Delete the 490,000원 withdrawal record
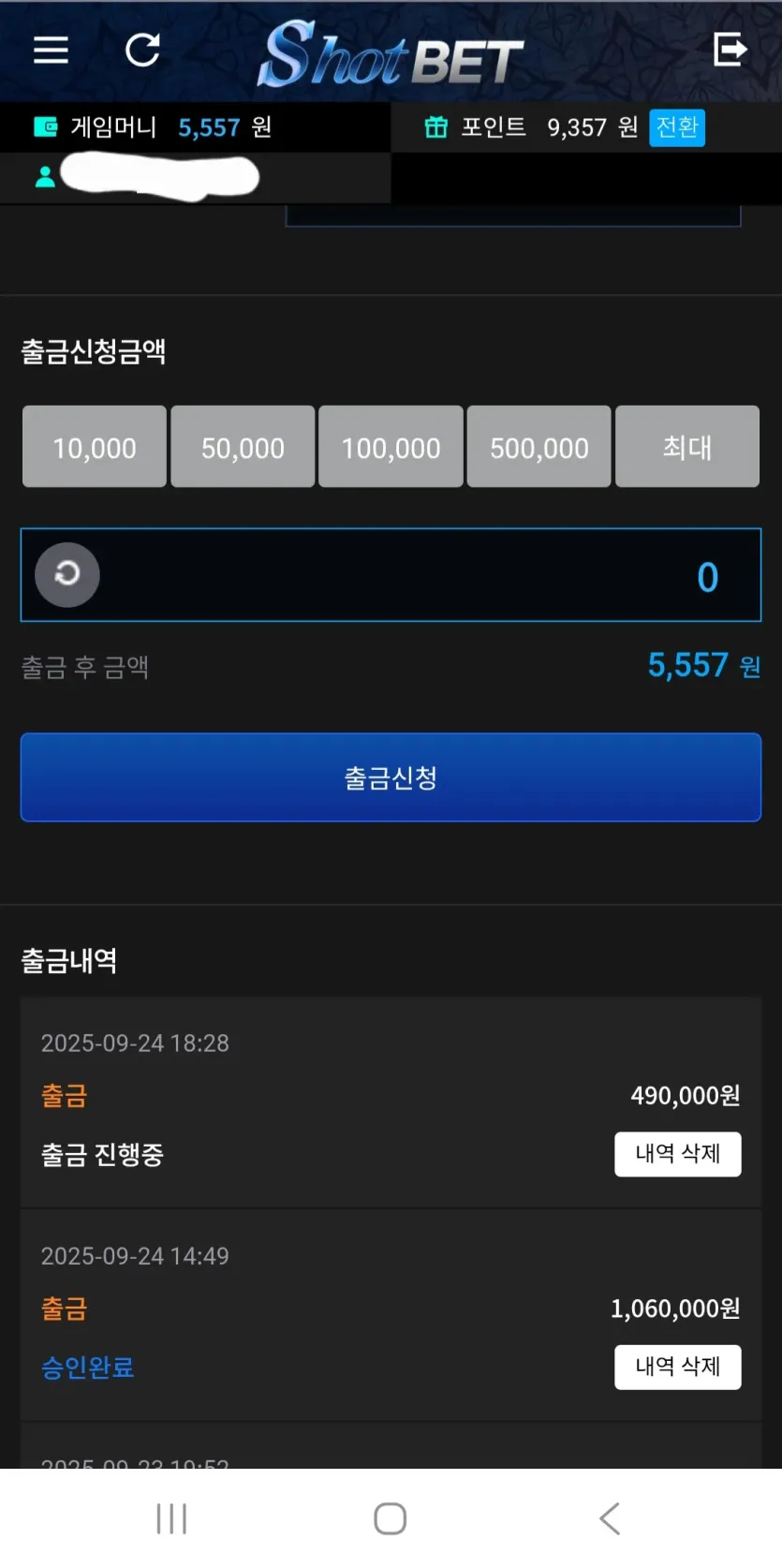The width and height of the screenshot is (782, 1568). pyautogui.click(x=678, y=1154)
